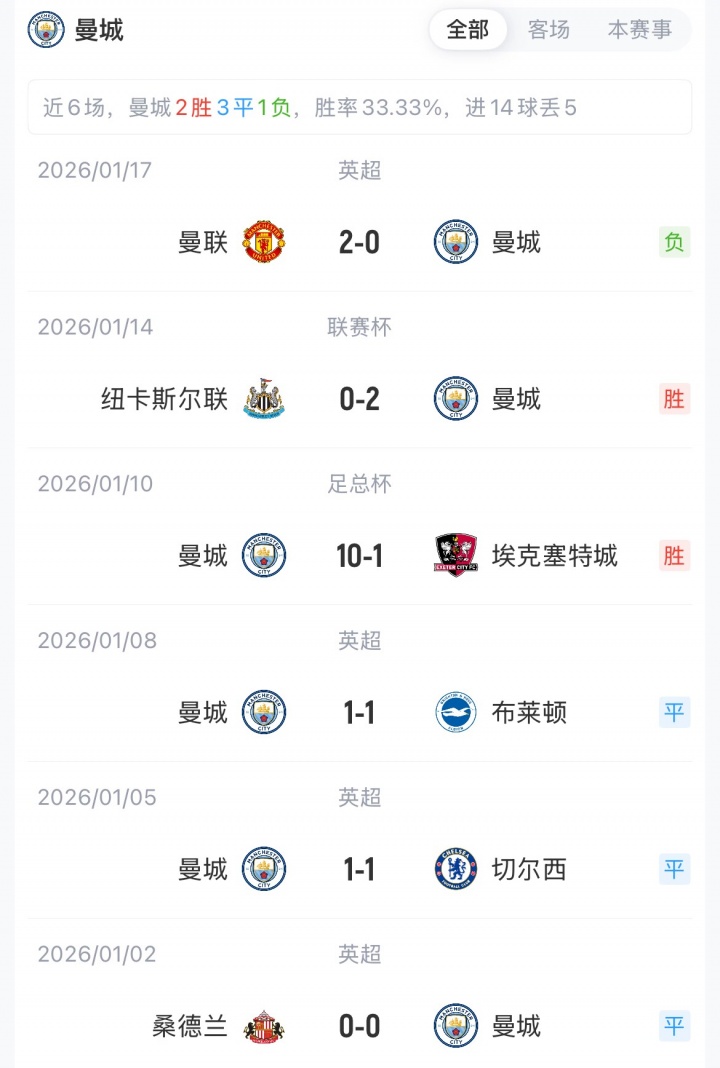Image resolution: width=720 pixels, height=1068 pixels.
Task: Open the 曼城 1-1 切尔西 match
Action: (359, 870)
